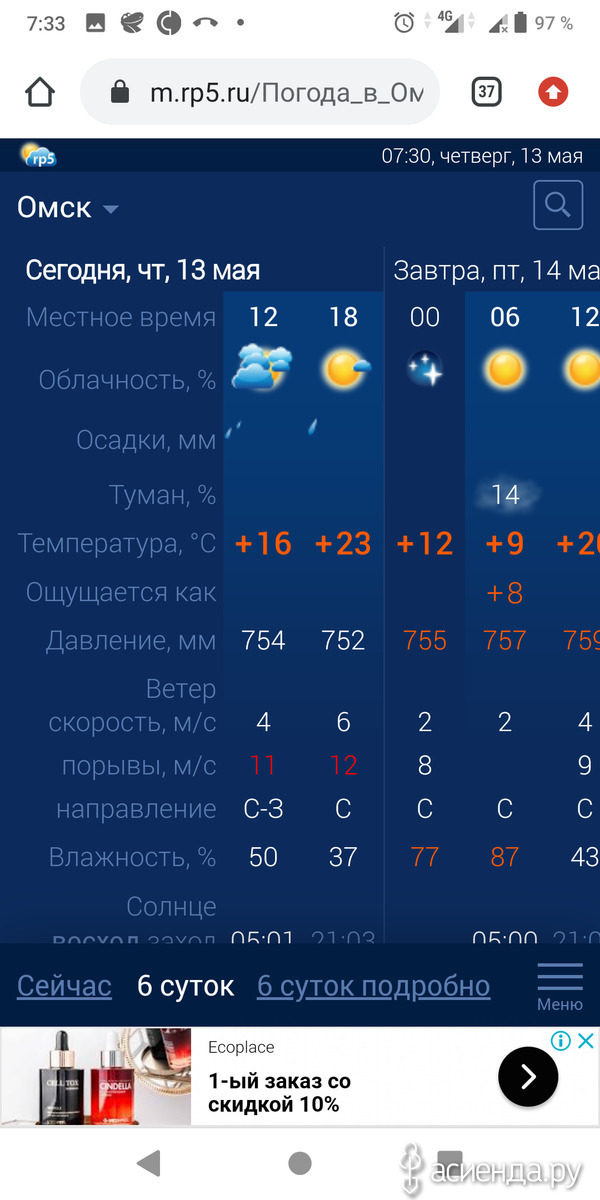
Task: Open the Меню hamburger button
Action: coord(560,986)
